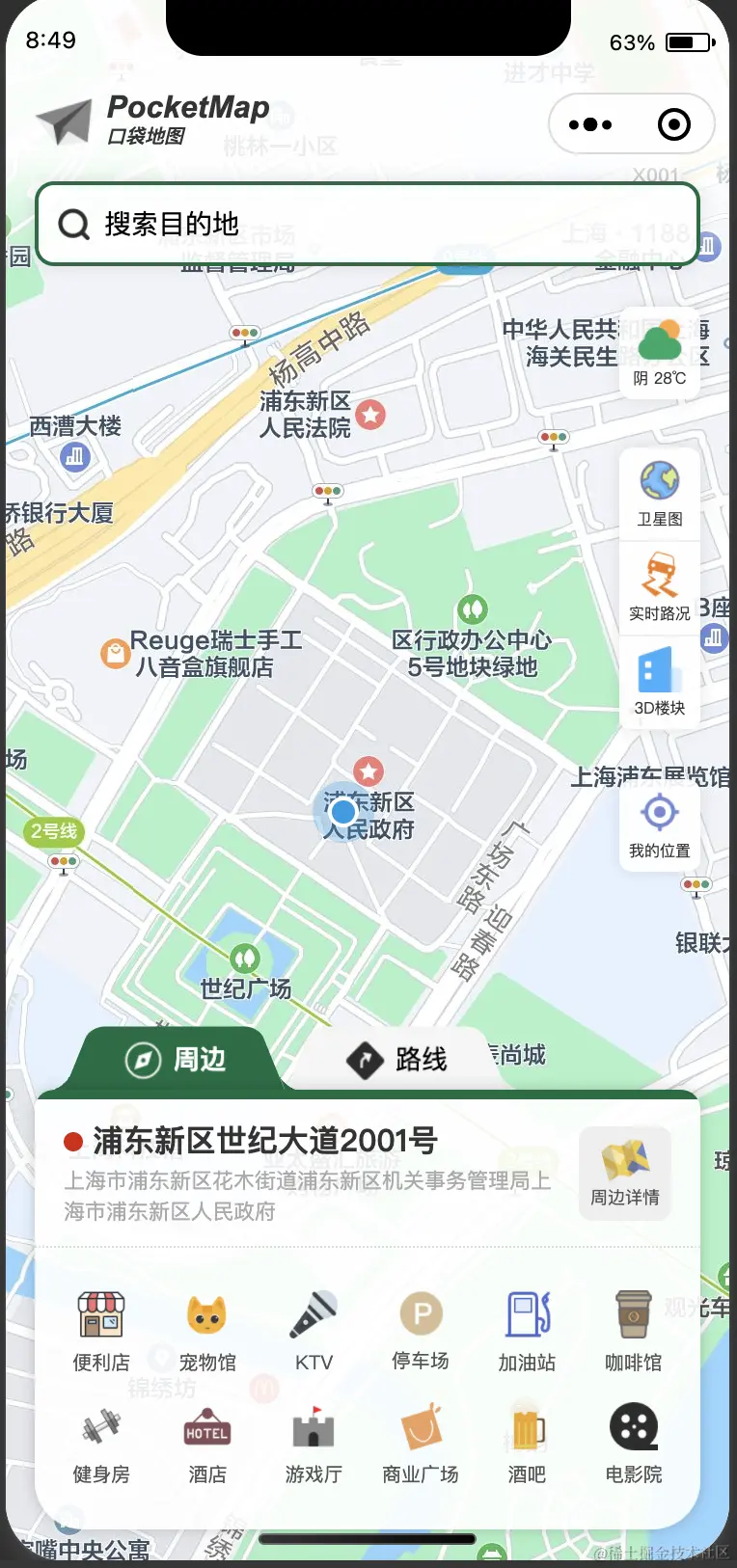Toggle 3D楼块 building display
The height and width of the screenshot is (1568, 737).
pyautogui.click(x=659, y=680)
